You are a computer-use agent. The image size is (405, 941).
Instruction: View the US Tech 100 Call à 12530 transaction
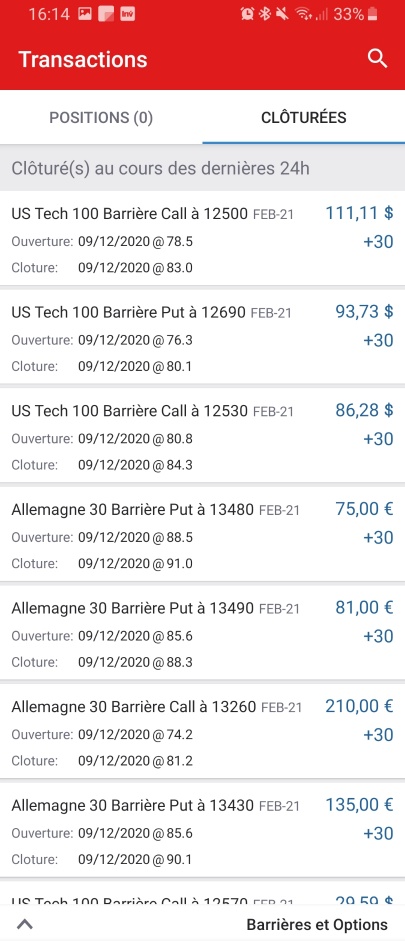point(202,436)
